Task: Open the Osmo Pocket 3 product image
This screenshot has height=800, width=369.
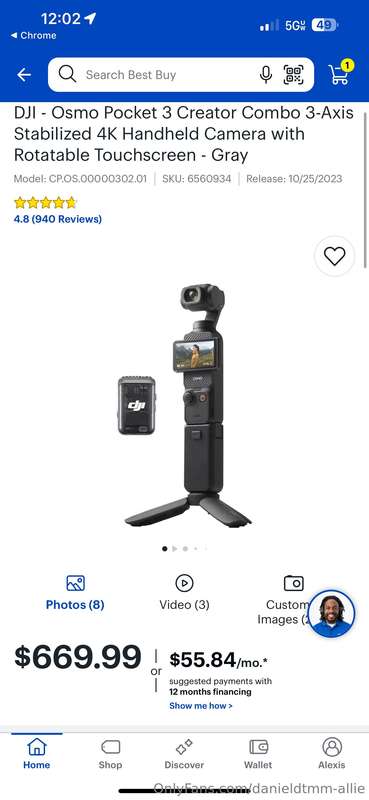Action: coord(186,406)
